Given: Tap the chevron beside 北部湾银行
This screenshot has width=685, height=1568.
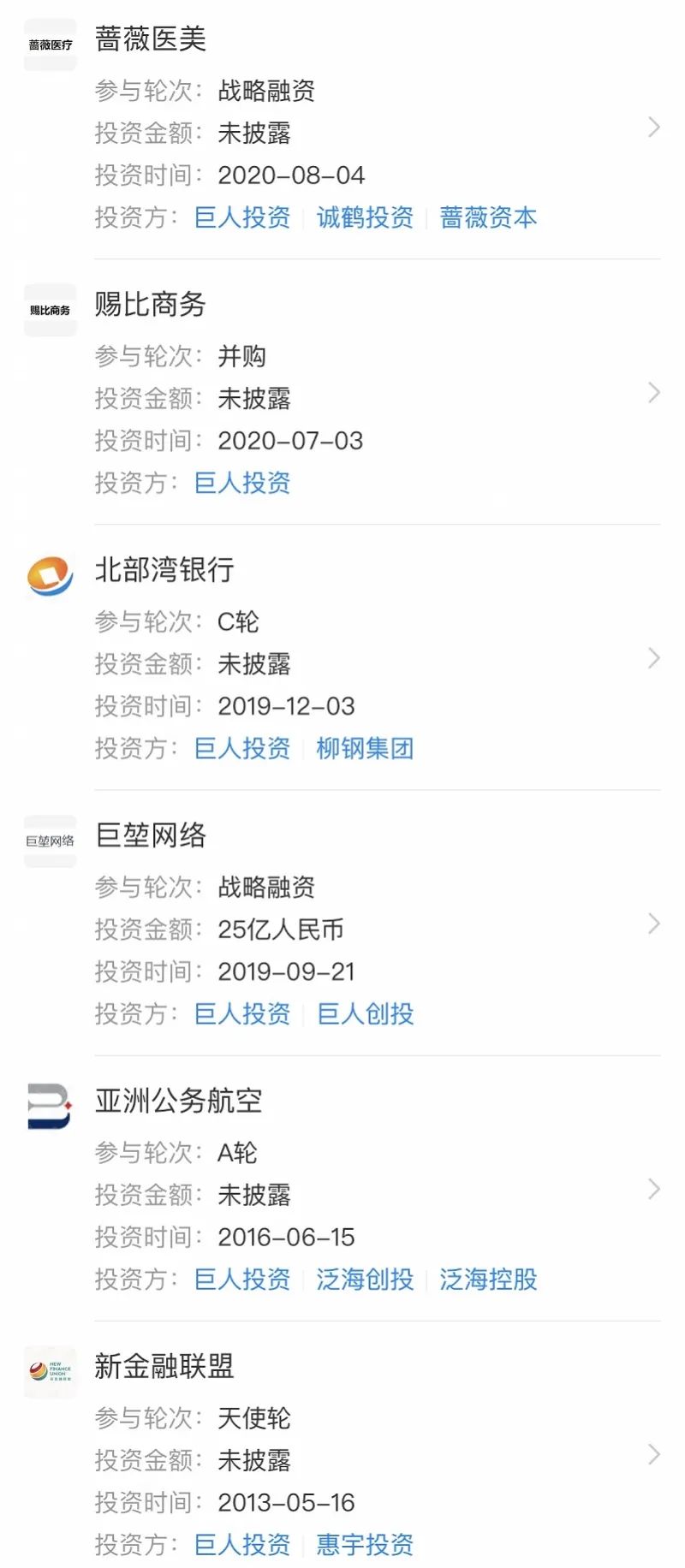Looking at the screenshot, I should point(654,658).
